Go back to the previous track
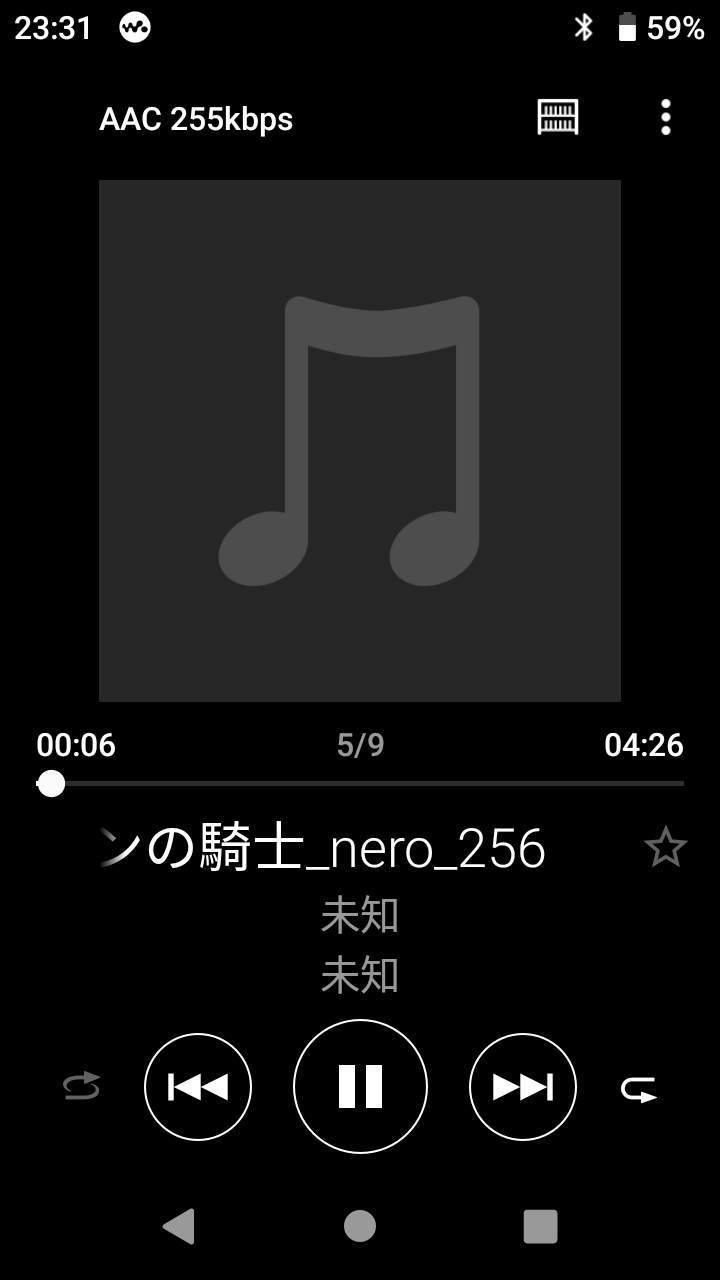The height and width of the screenshot is (1280, 720). click(198, 1087)
